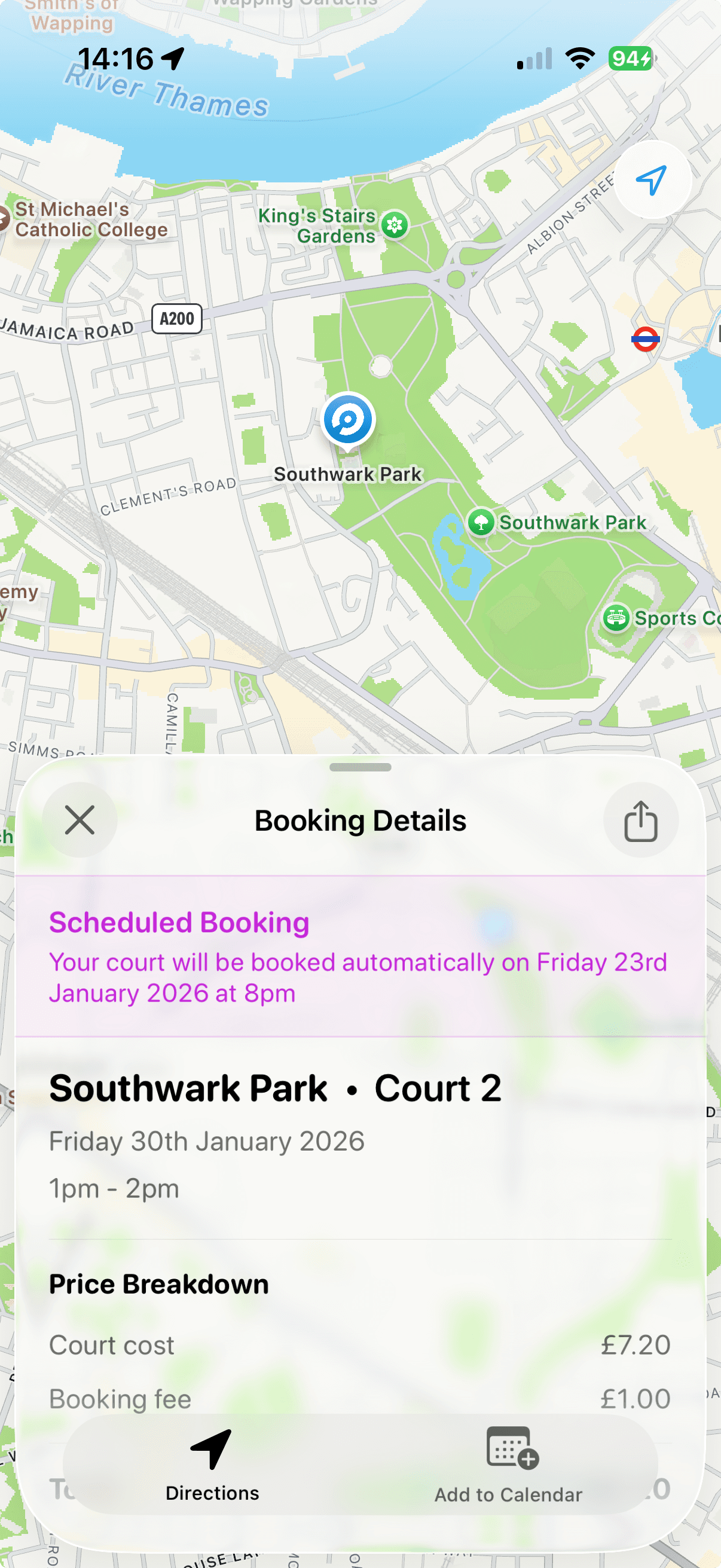
Task: Tap the share icon on Booking Details
Action: coord(641,820)
